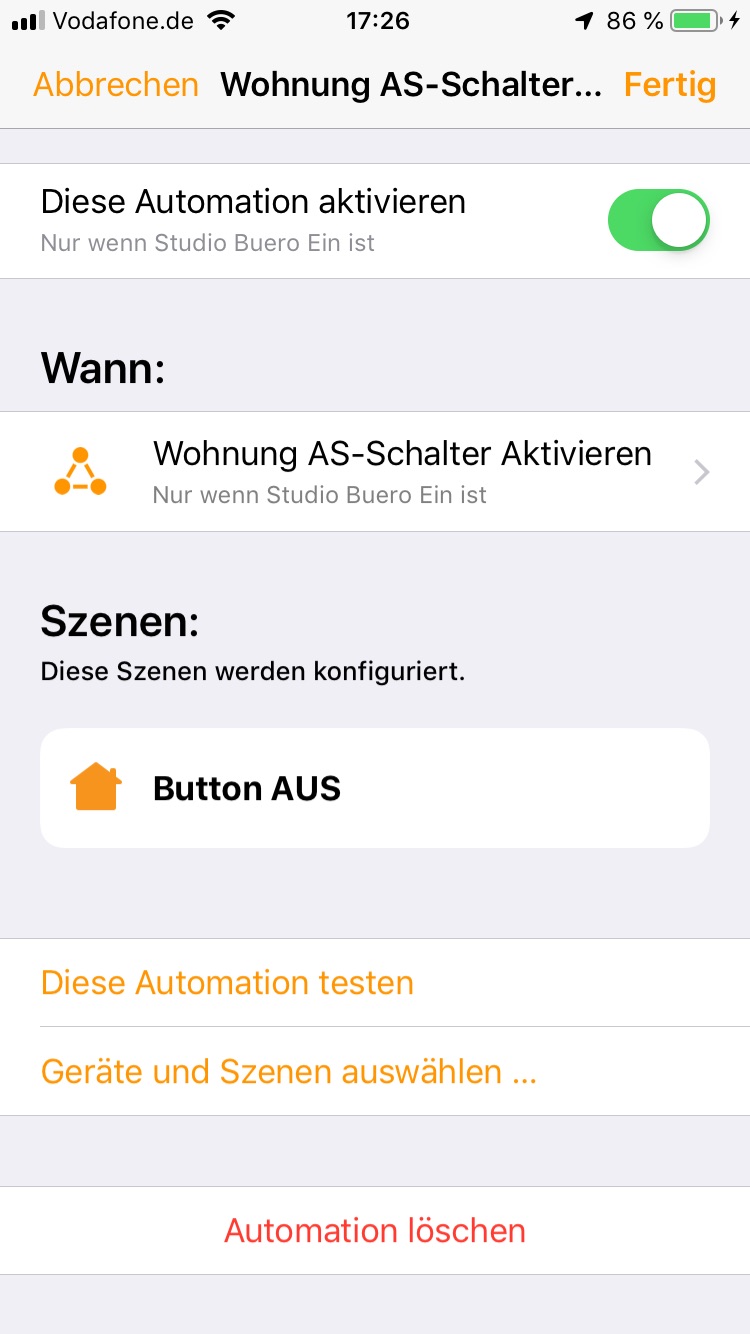Viewport: 750px width, 1334px height.
Task: Delete via Automation löschen
Action: [x=375, y=1230]
